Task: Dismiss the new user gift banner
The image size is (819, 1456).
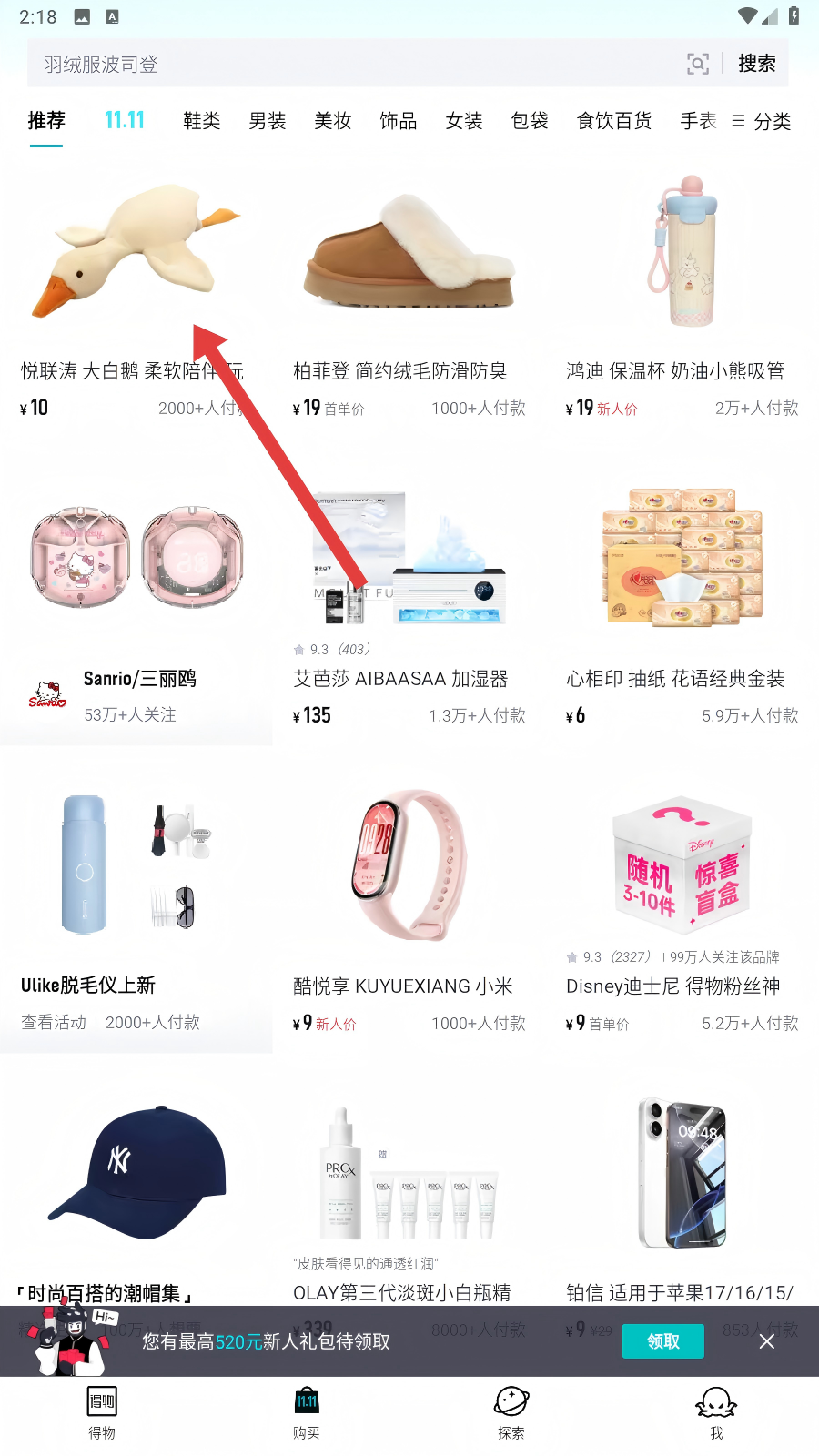Action: click(x=767, y=1341)
